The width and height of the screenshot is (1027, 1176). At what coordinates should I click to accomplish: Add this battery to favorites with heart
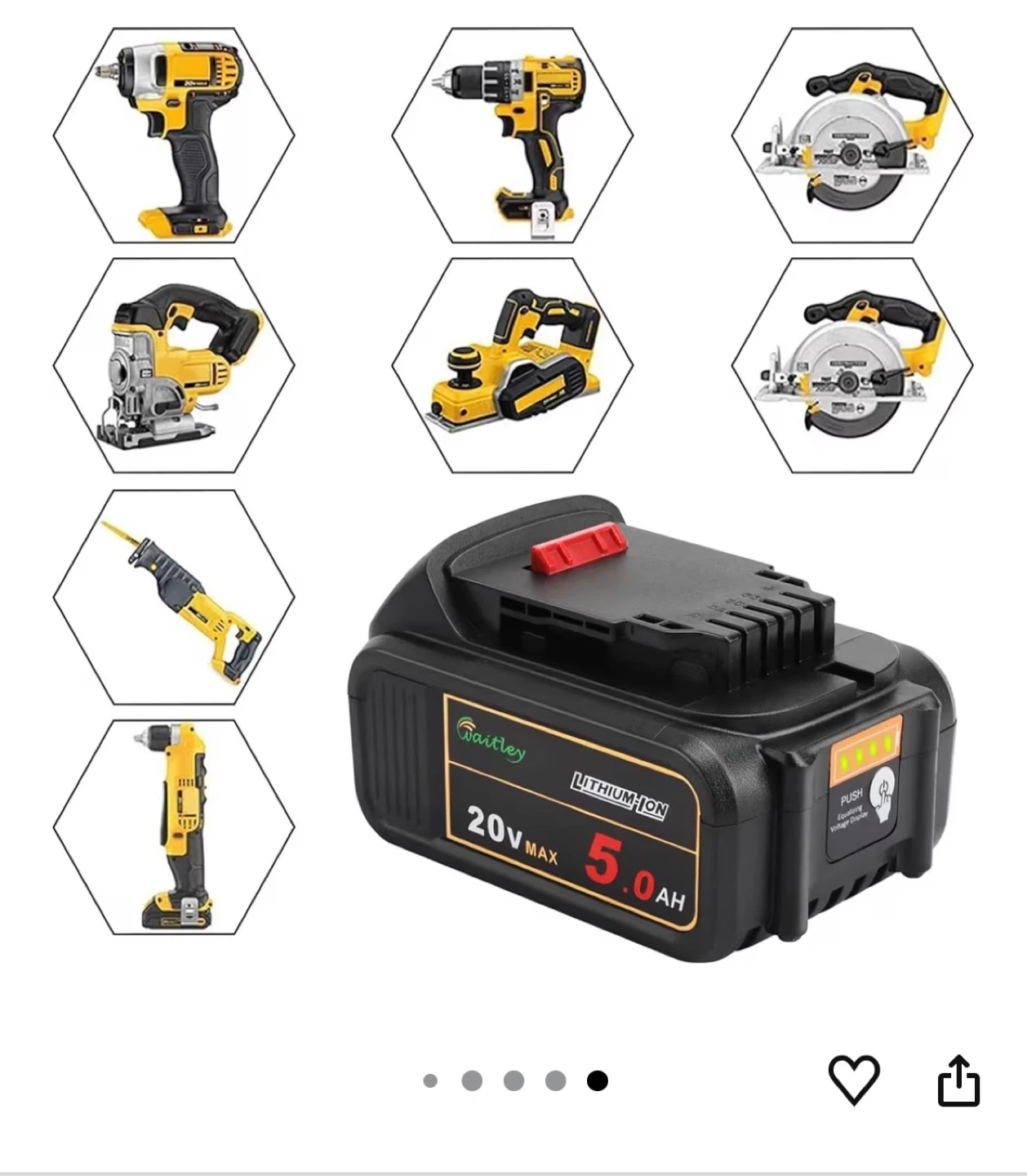tap(854, 1080)
